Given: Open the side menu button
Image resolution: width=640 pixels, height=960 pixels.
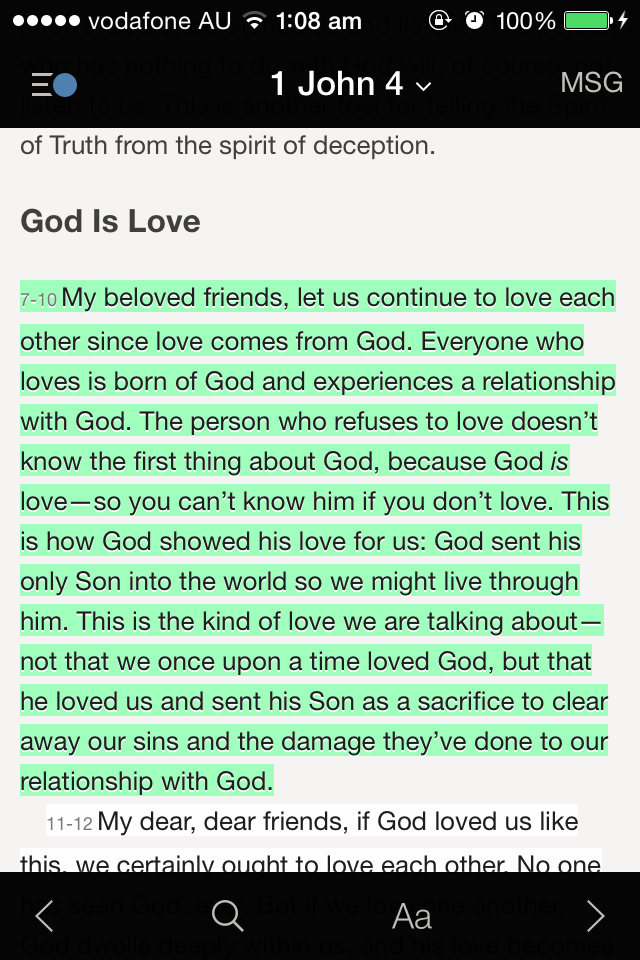Looking at the screenshot, I should (54, 84).
